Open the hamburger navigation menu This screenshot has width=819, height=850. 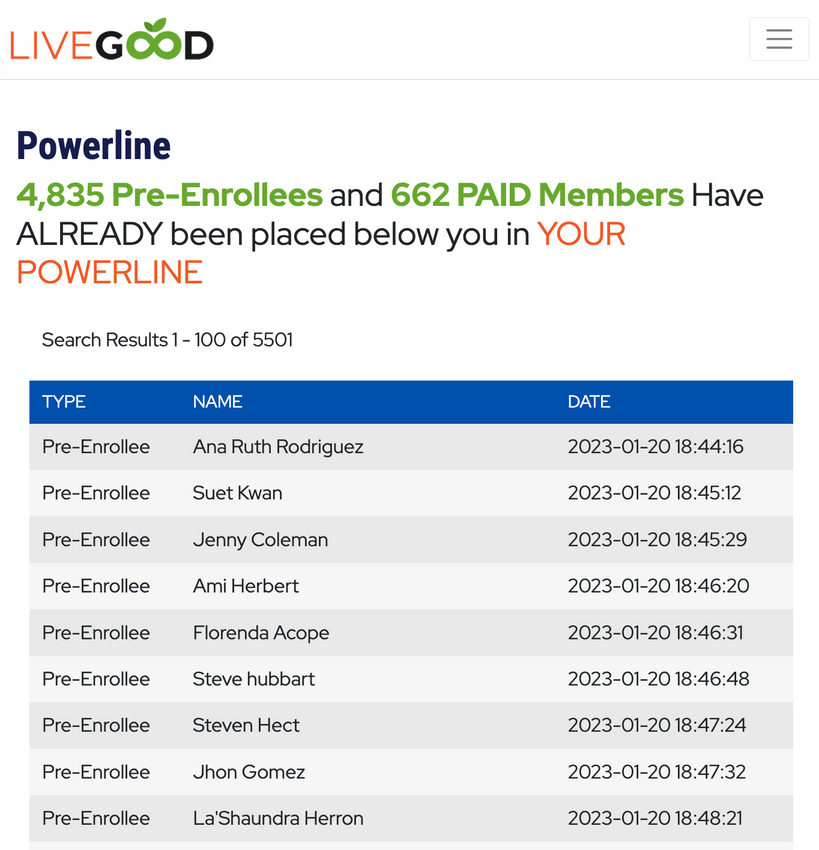778,39
